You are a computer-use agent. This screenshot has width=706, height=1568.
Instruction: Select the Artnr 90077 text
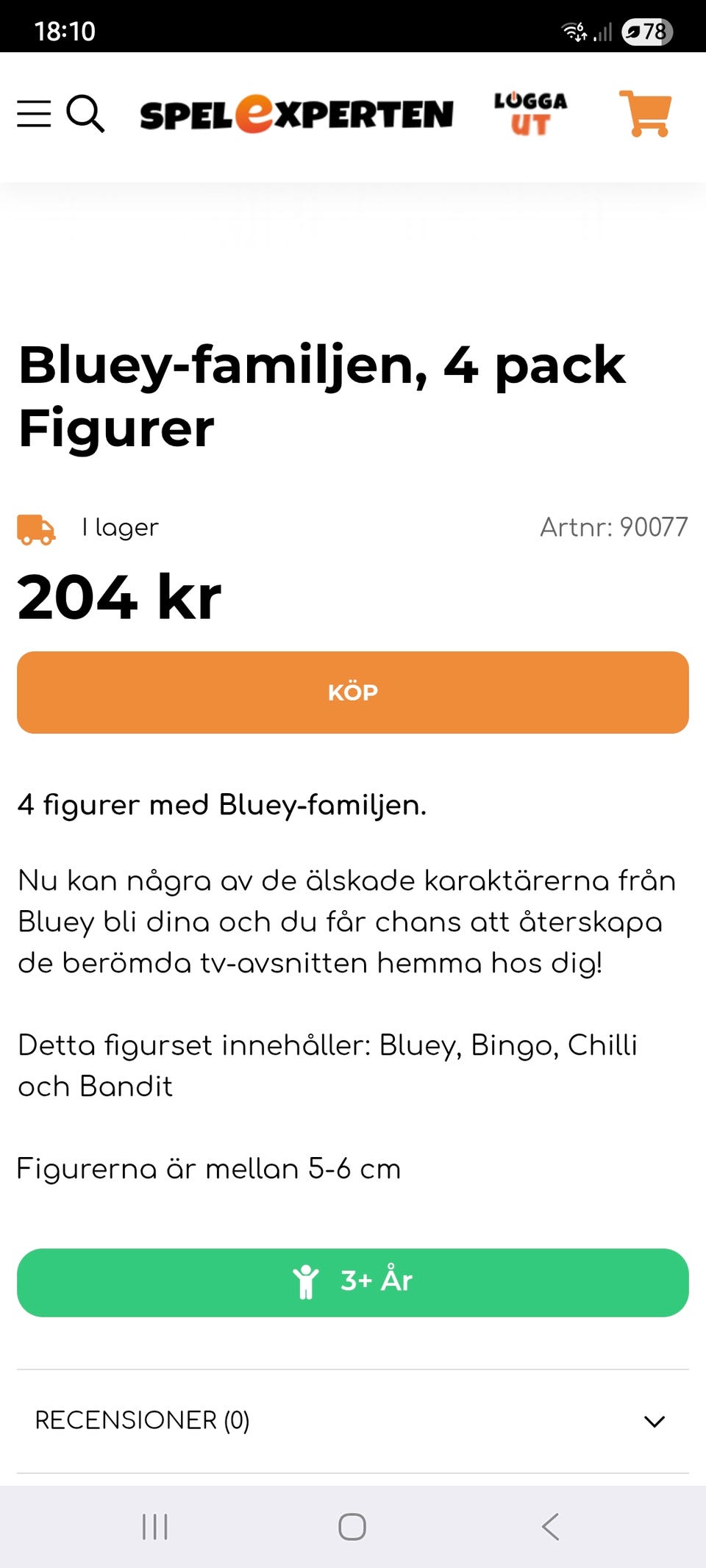pyautogui.click(x=614, y=527)
